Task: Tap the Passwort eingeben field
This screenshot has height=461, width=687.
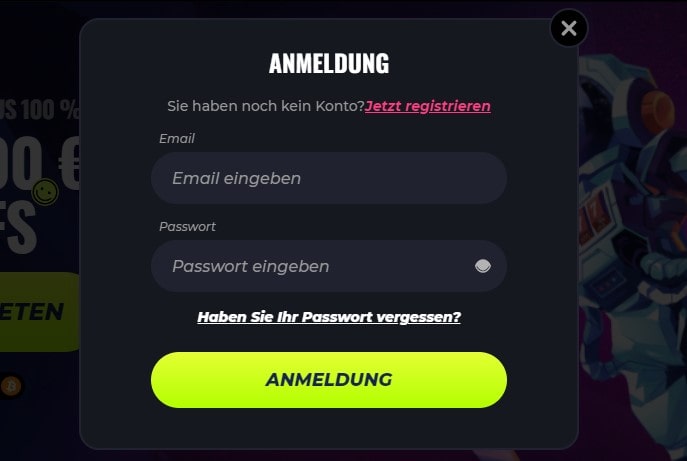Action: click(310, 266)
